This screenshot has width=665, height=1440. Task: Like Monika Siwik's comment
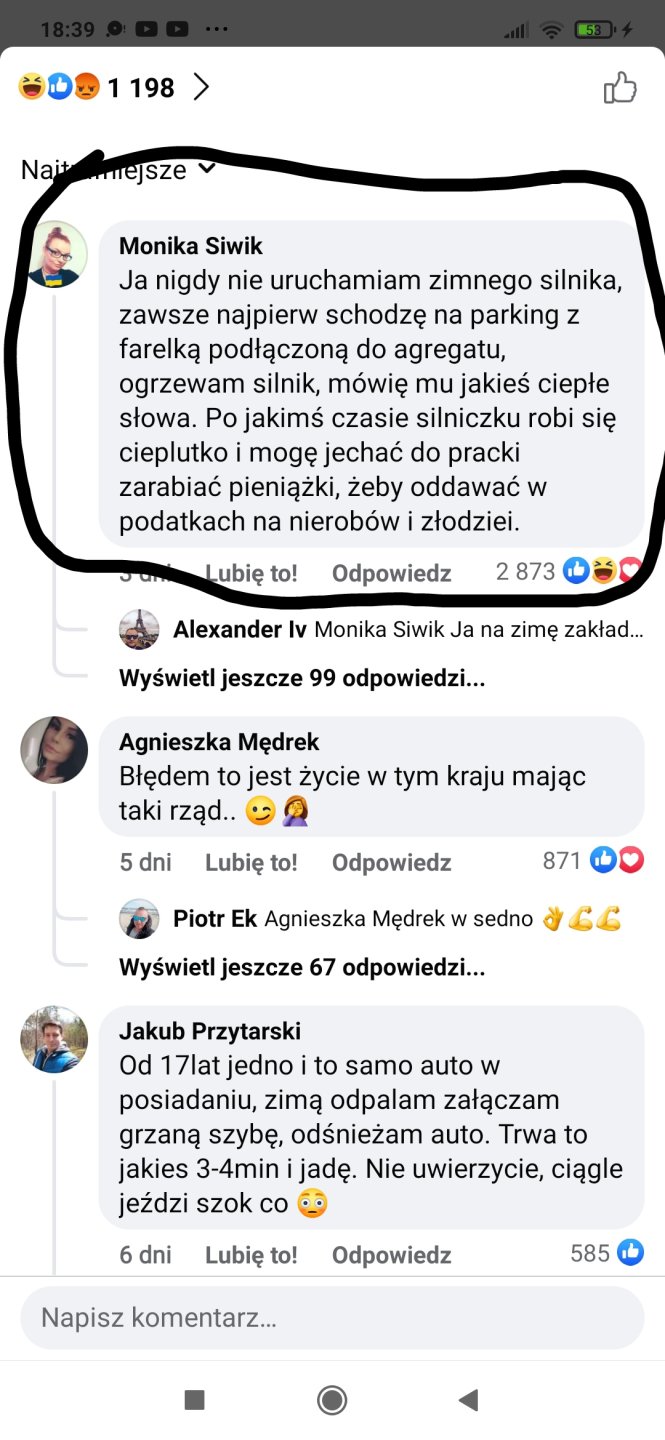(251, 573)
